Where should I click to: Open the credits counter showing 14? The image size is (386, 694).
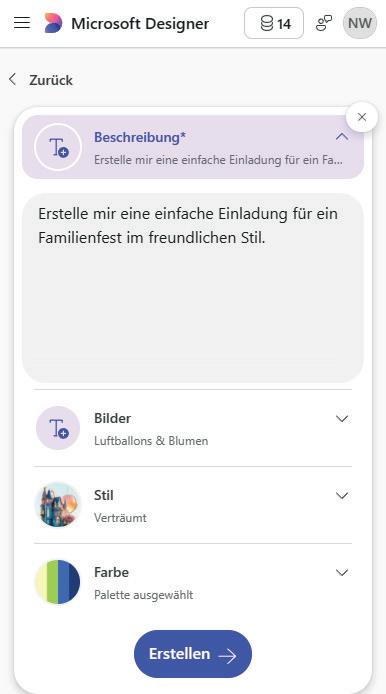(x=274, y=23)
